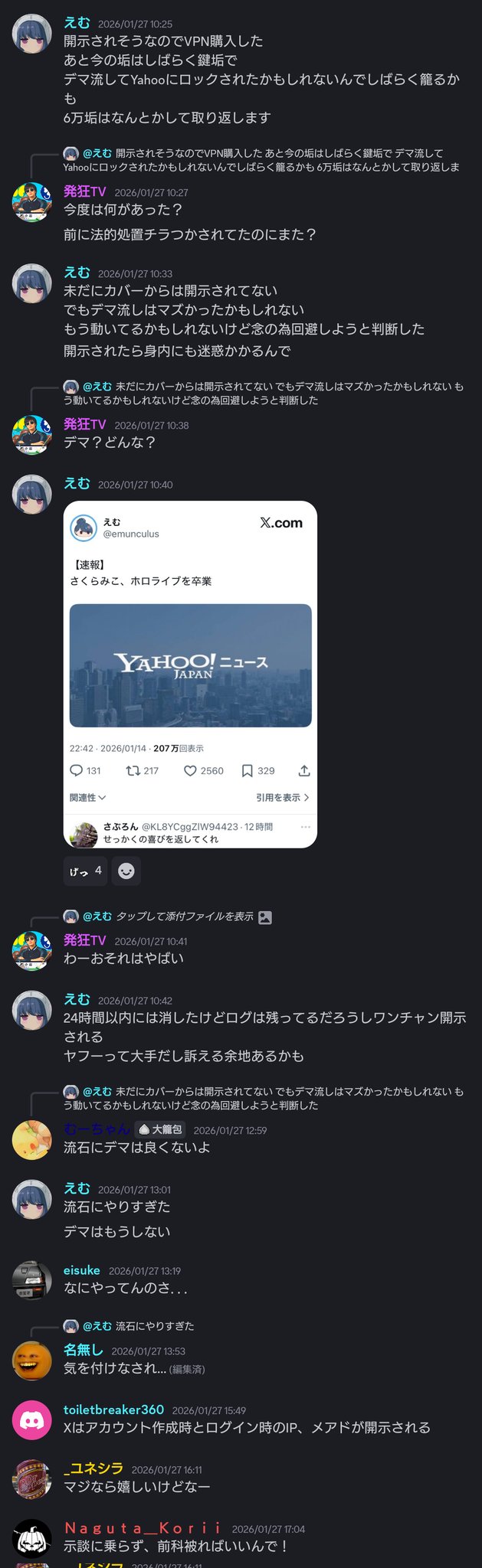Jump to quoted reply 流石にやりすぎた above 名無し
Screen dimensions: 482x1568
click(155, 1326)
